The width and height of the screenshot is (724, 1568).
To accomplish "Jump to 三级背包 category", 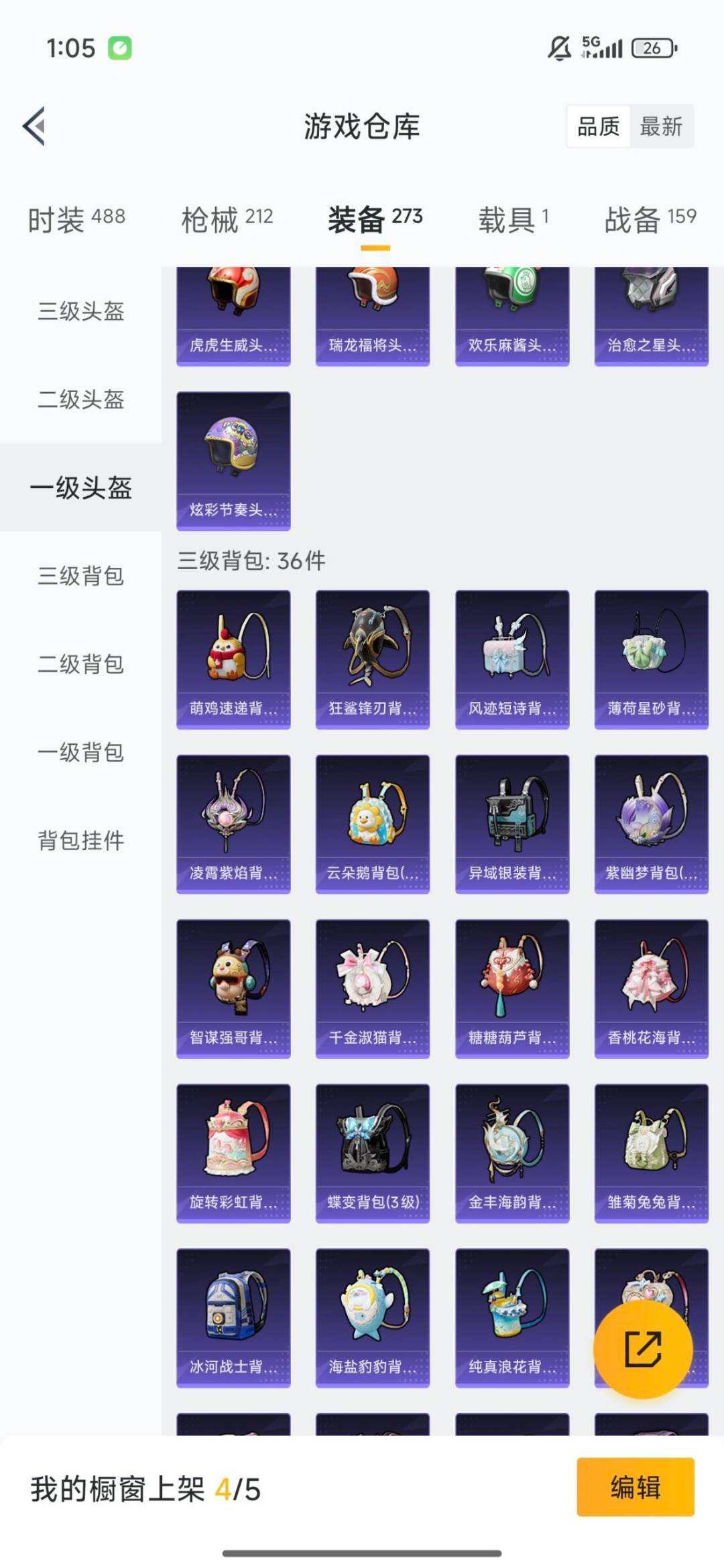I will tap(80, 576).
